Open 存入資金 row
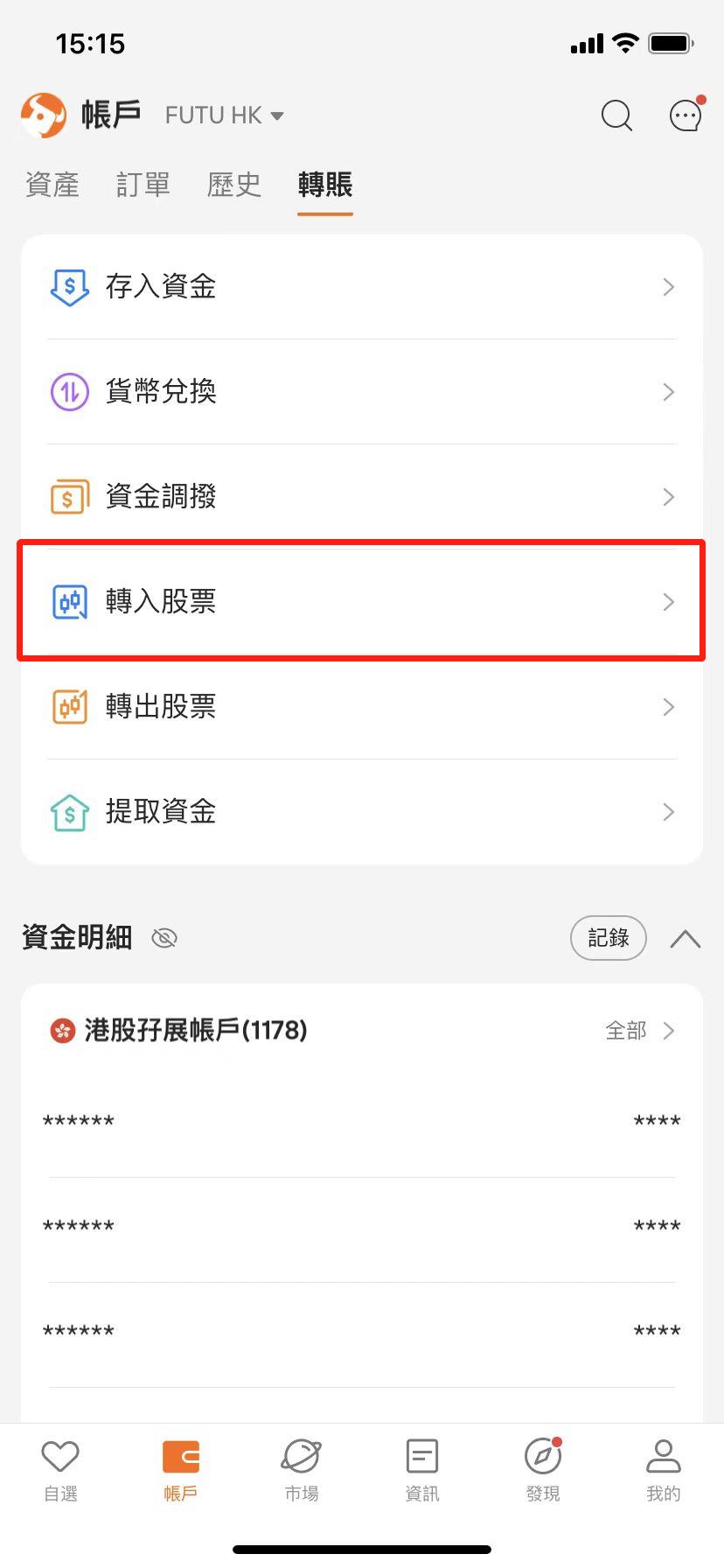The width and height of the screenshot is (724, 1568). pyautogui.click(x=362, y=287)
